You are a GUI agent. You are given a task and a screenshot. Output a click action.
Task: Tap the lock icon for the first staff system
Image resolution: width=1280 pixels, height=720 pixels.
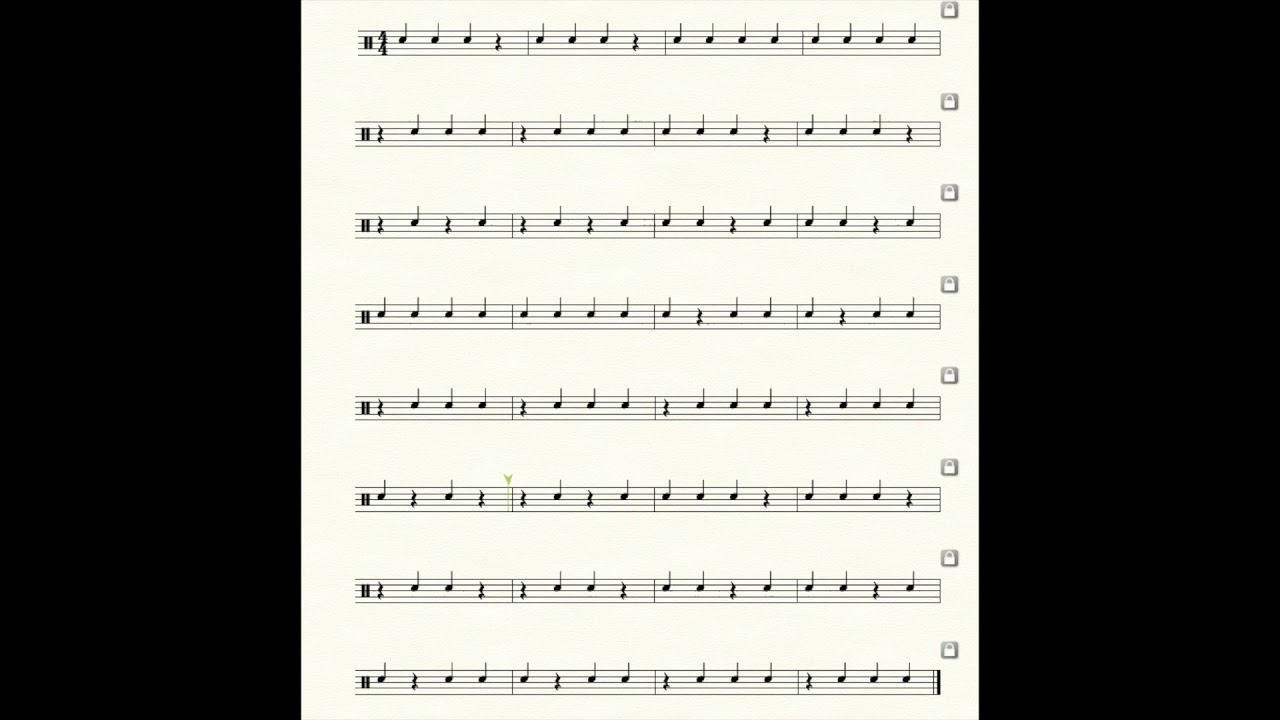[949, 10]
